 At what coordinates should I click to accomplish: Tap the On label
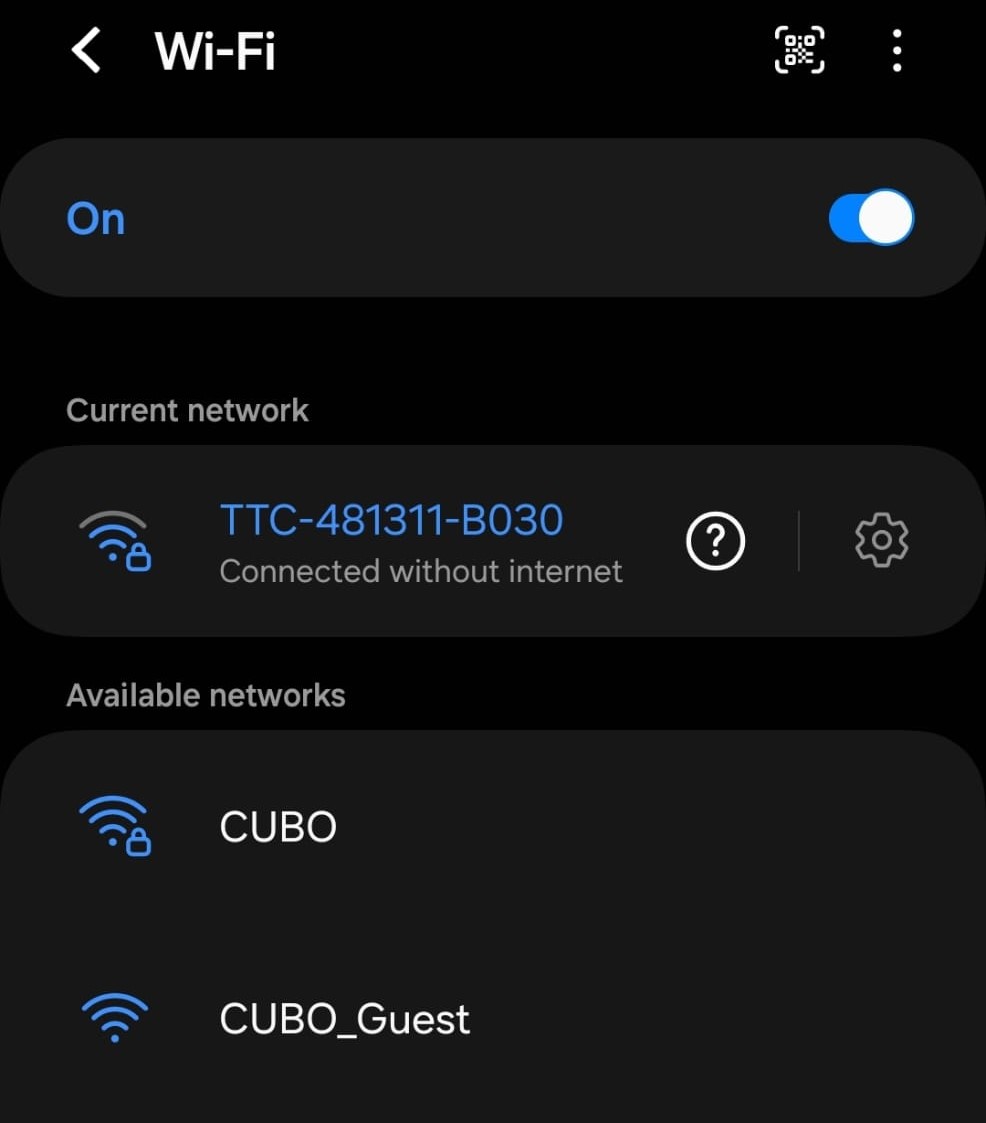pos(95,219)
